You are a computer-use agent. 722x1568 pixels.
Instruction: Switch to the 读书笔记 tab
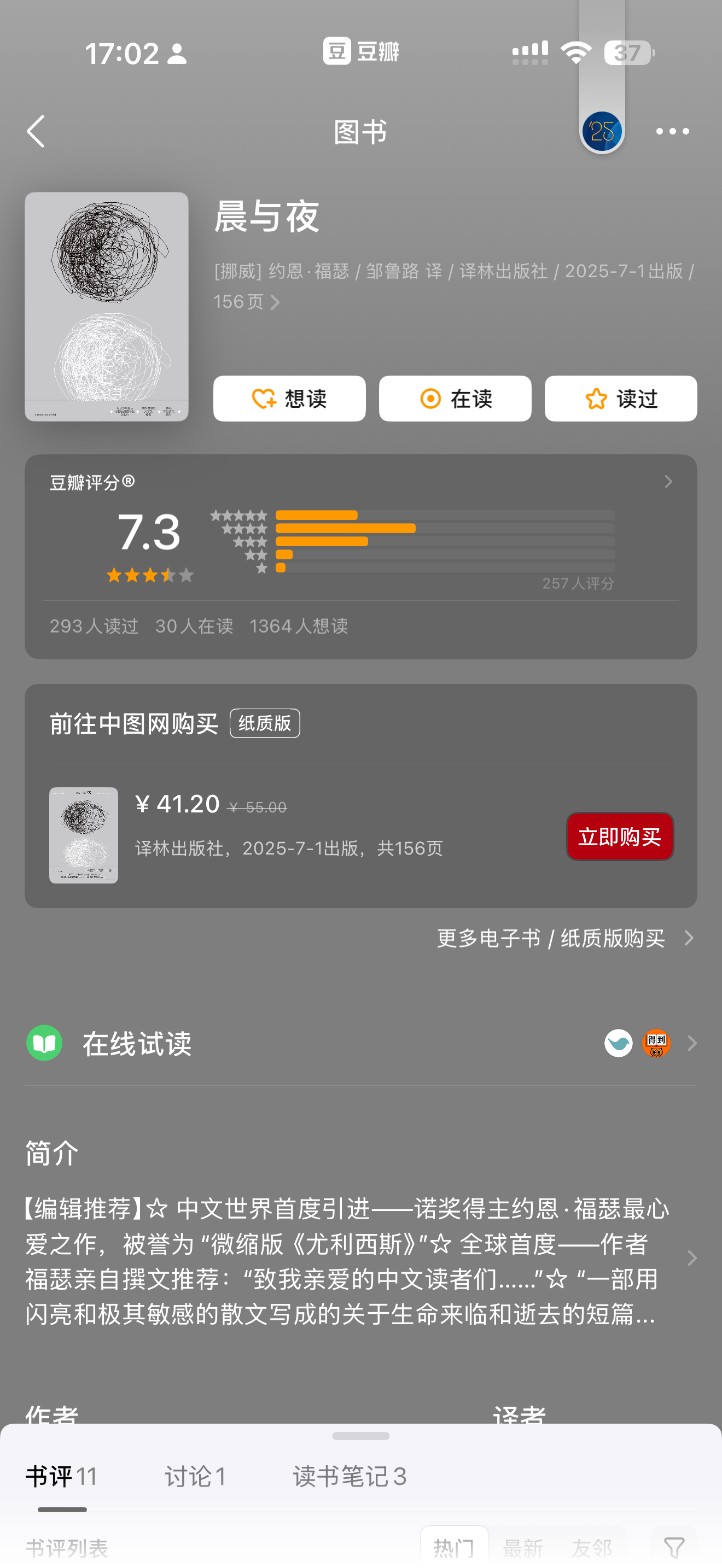point(350,1477)
